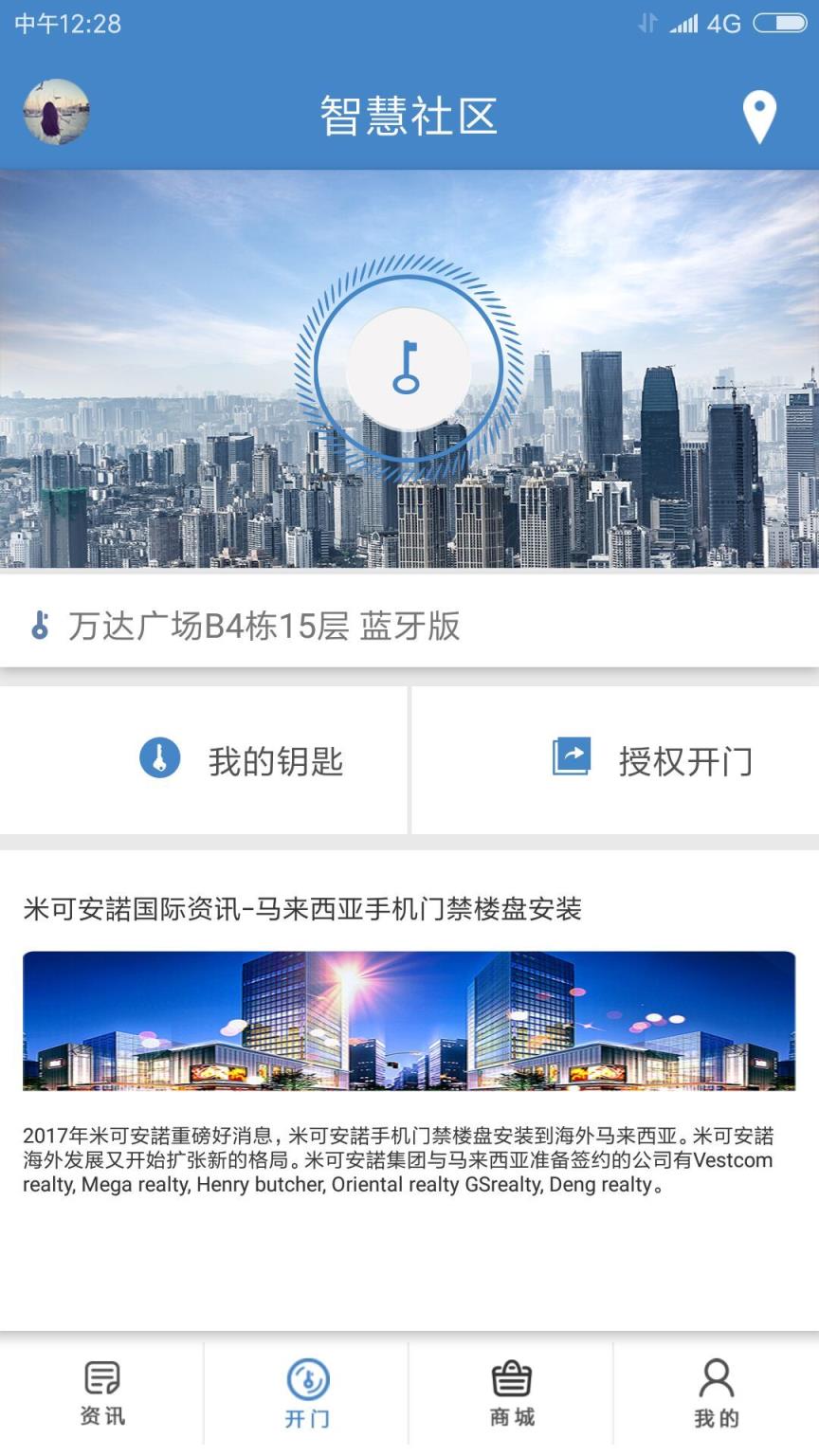The height and width of the screenshot is (1456, 819).
Task: Tap the small key icon beside 万达广场B4栋15层
Action: coord(38,627)
